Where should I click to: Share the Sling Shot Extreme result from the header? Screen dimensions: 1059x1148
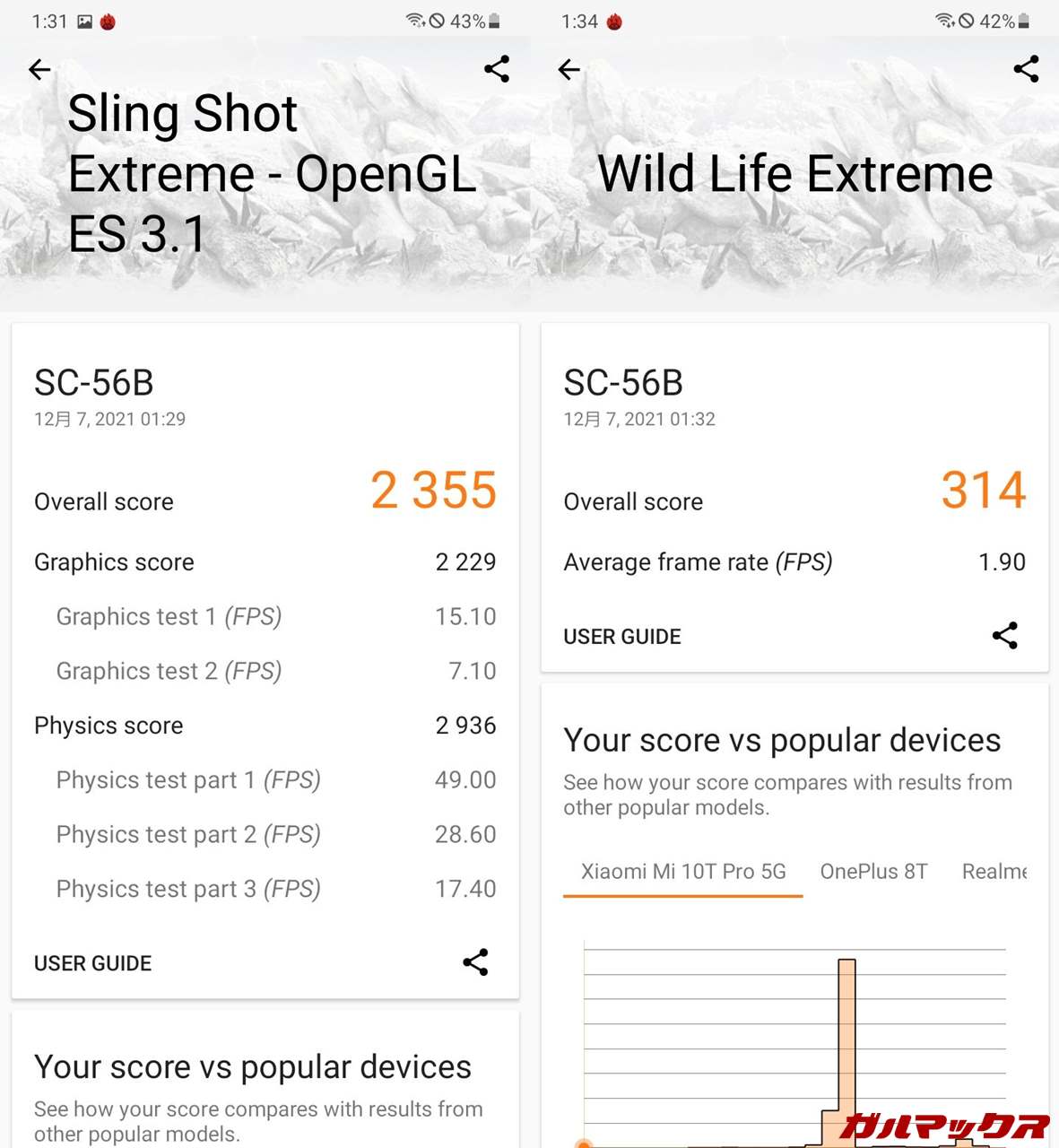pos(497,69)
